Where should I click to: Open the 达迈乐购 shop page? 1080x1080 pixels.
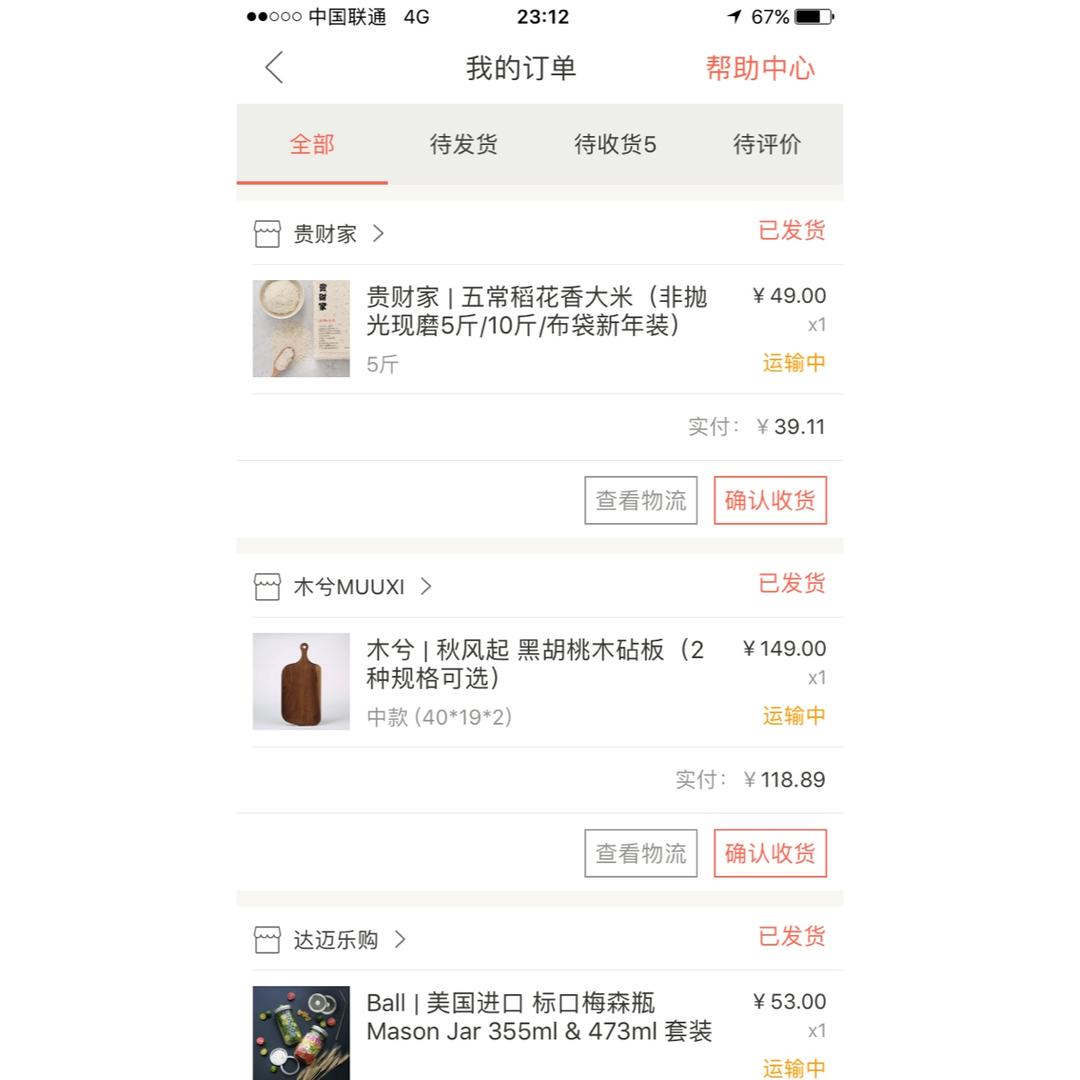(x=336, y=940)
